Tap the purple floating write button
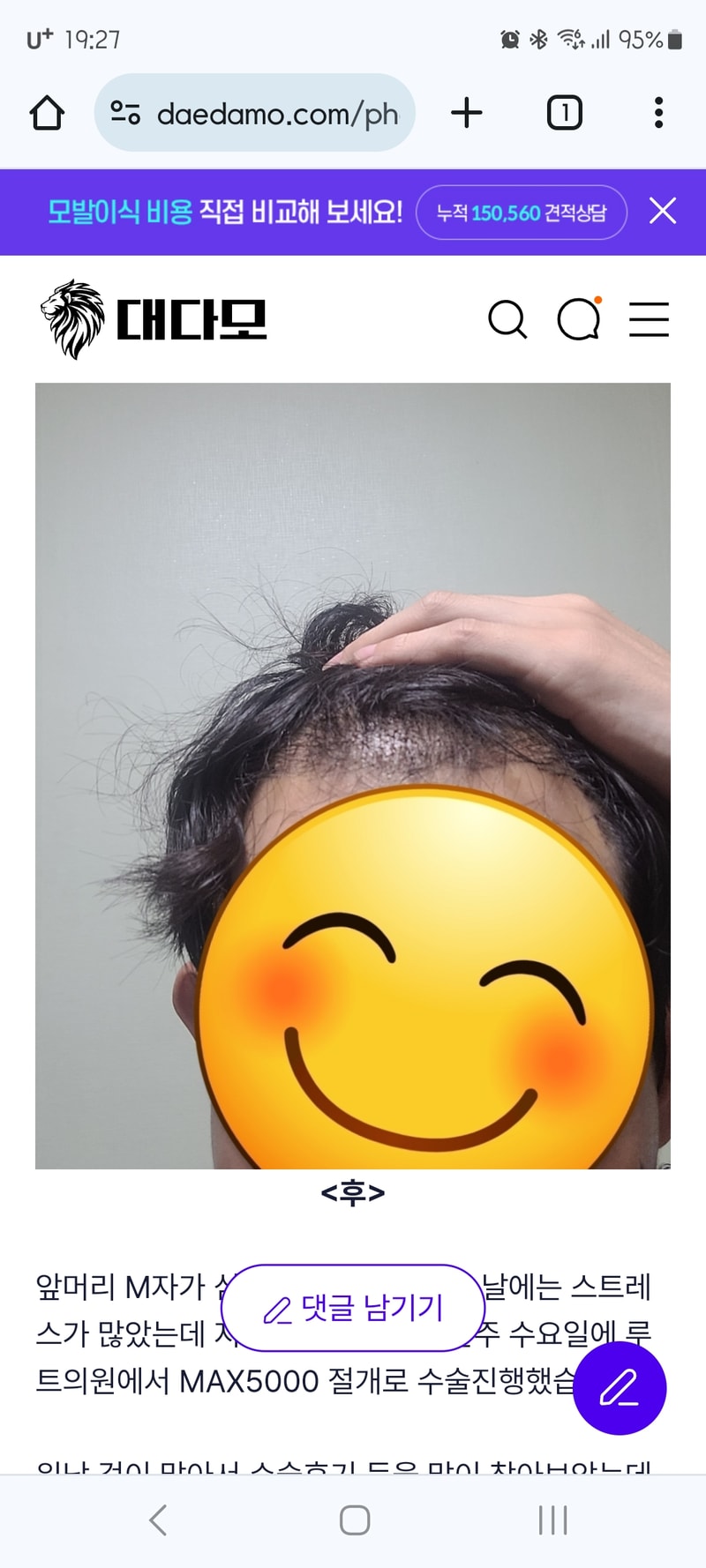Image resolution: width=706 pixels, height=1568 pixels. [620, 1388]
